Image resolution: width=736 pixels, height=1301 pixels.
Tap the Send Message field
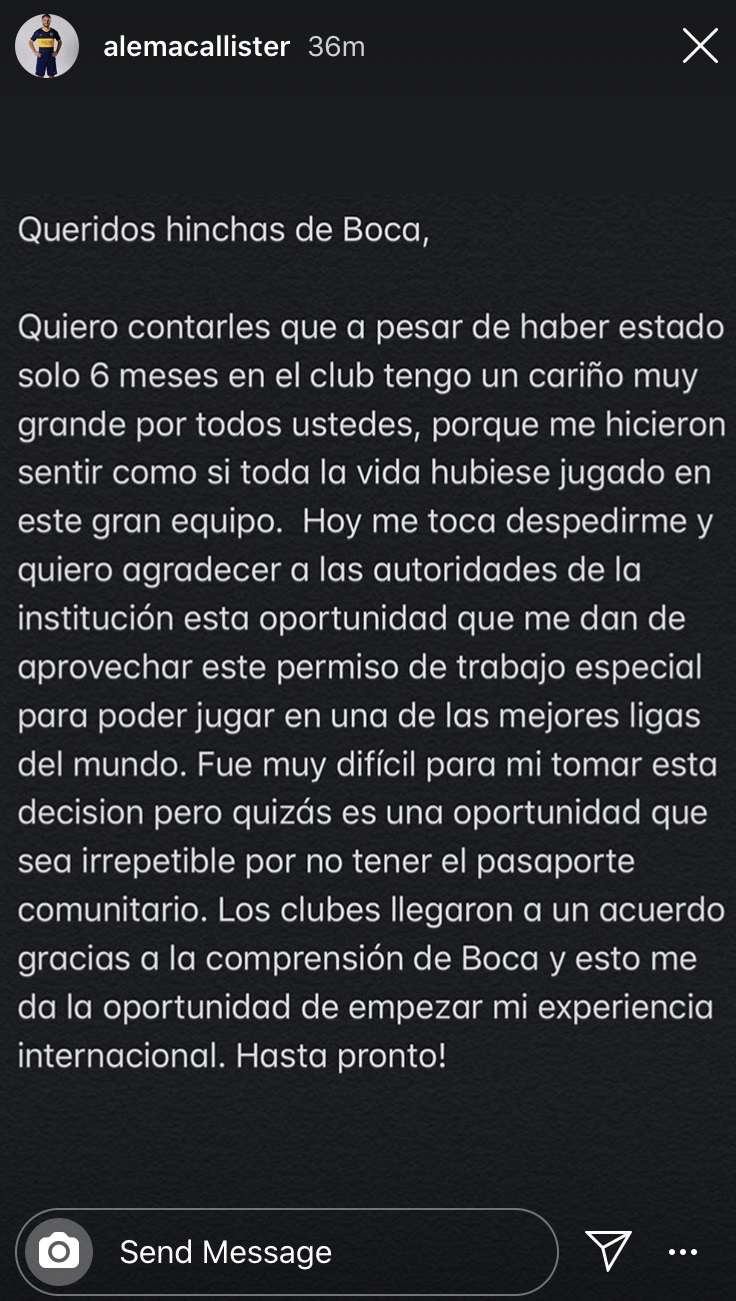(287, 1252)
